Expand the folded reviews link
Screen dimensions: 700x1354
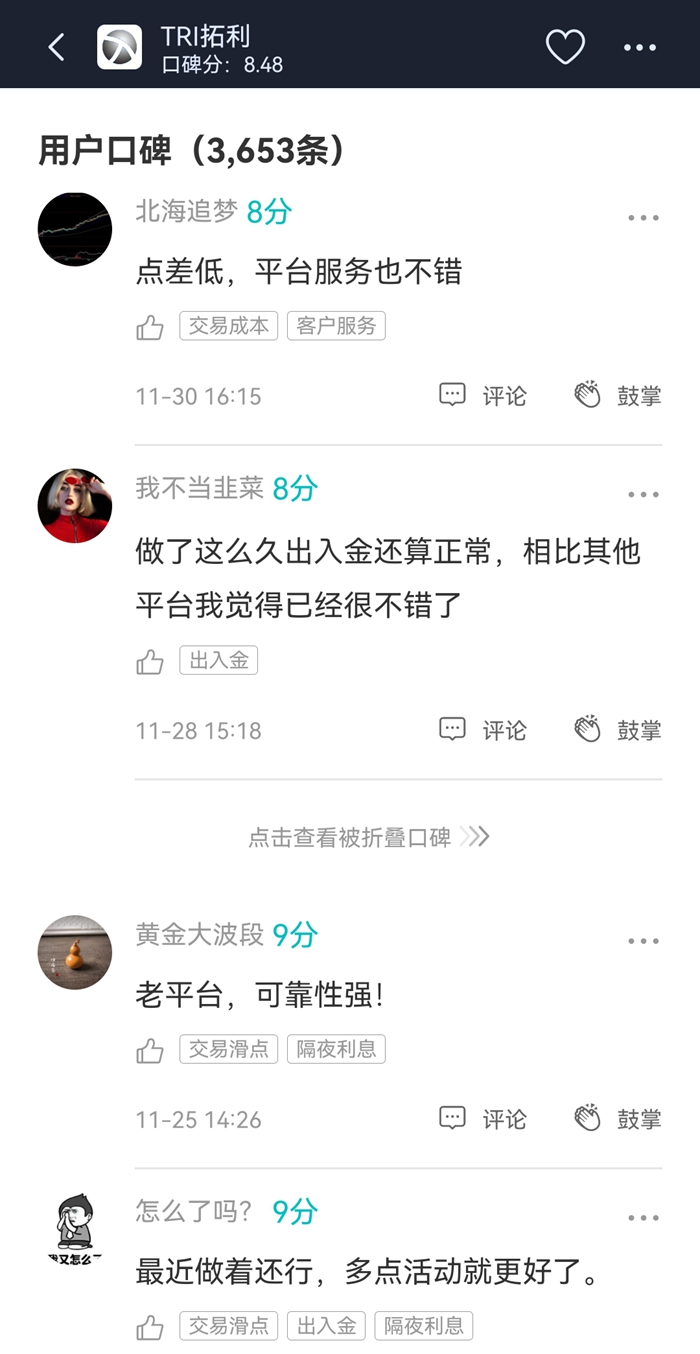pos(368,837)
